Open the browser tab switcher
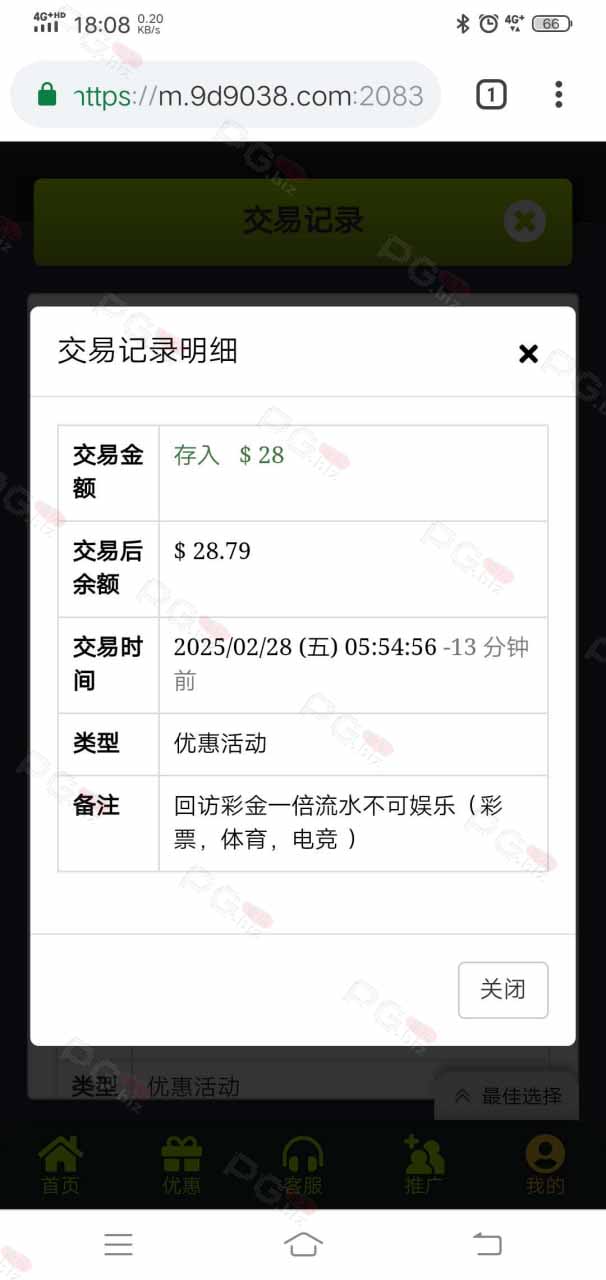Screen dimensions: 606x1280 coord(491,95)
